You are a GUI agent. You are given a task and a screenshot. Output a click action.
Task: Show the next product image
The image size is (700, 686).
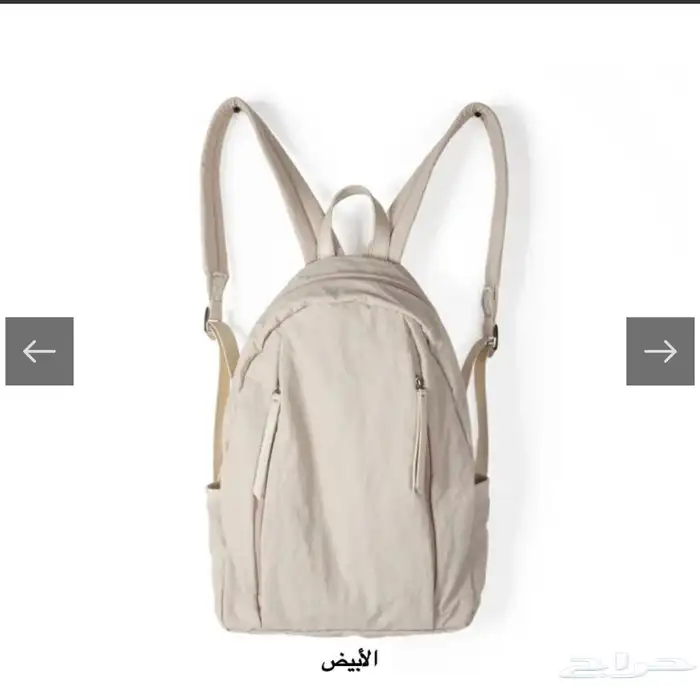pos(660,351)
